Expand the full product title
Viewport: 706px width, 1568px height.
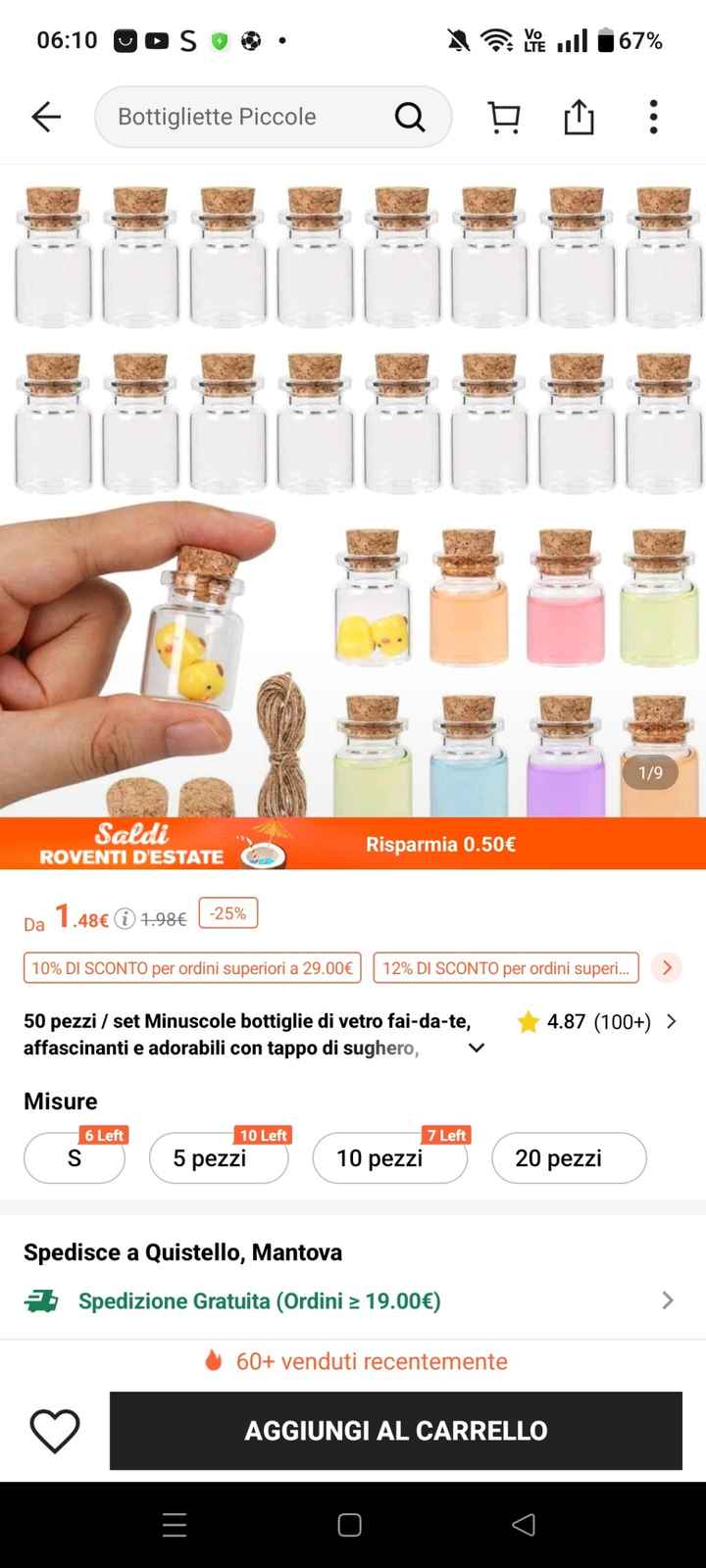pyautogui.click(x=477, y=1049)
